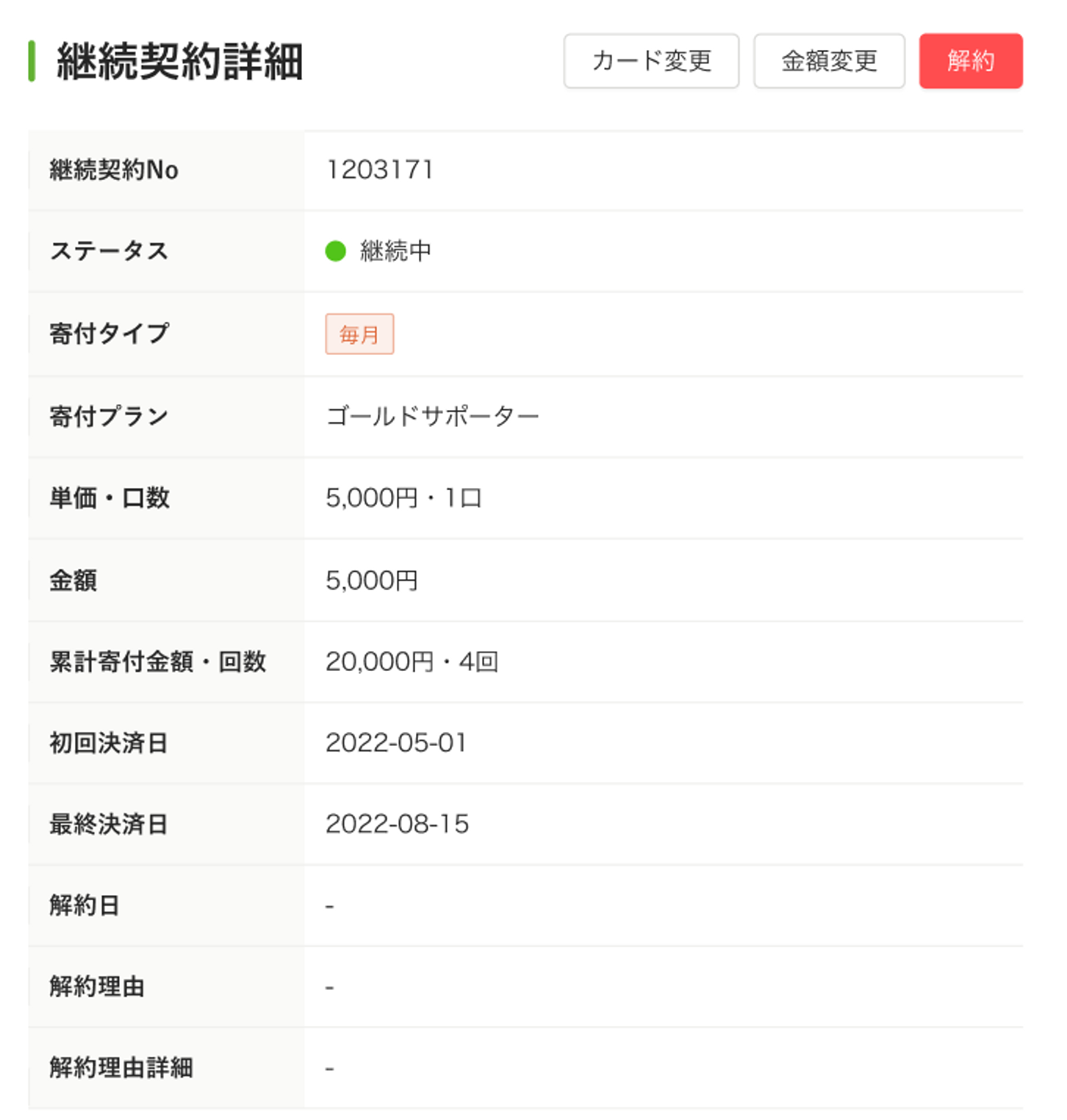This screenshot has height=1120, width=1067.
Task: Tap the カード変更 button
Action: (x=650, y=61)
